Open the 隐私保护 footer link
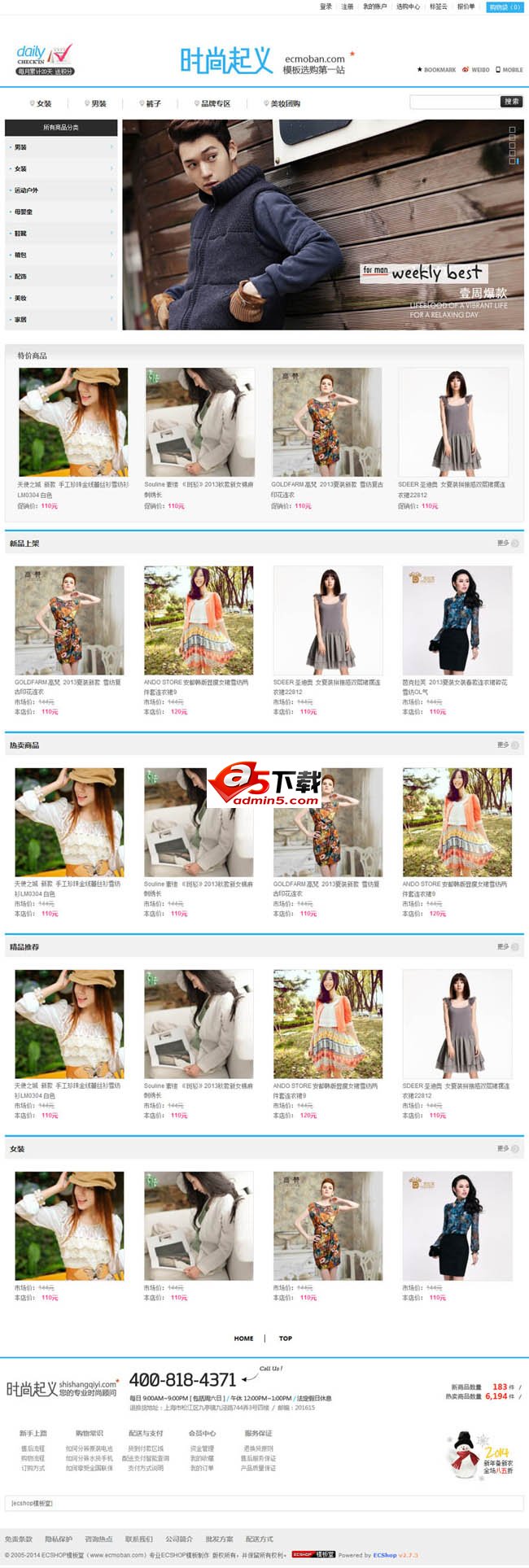This screenshot has width=529, height=1568. pyautogui.click(x=59, y=1540)
